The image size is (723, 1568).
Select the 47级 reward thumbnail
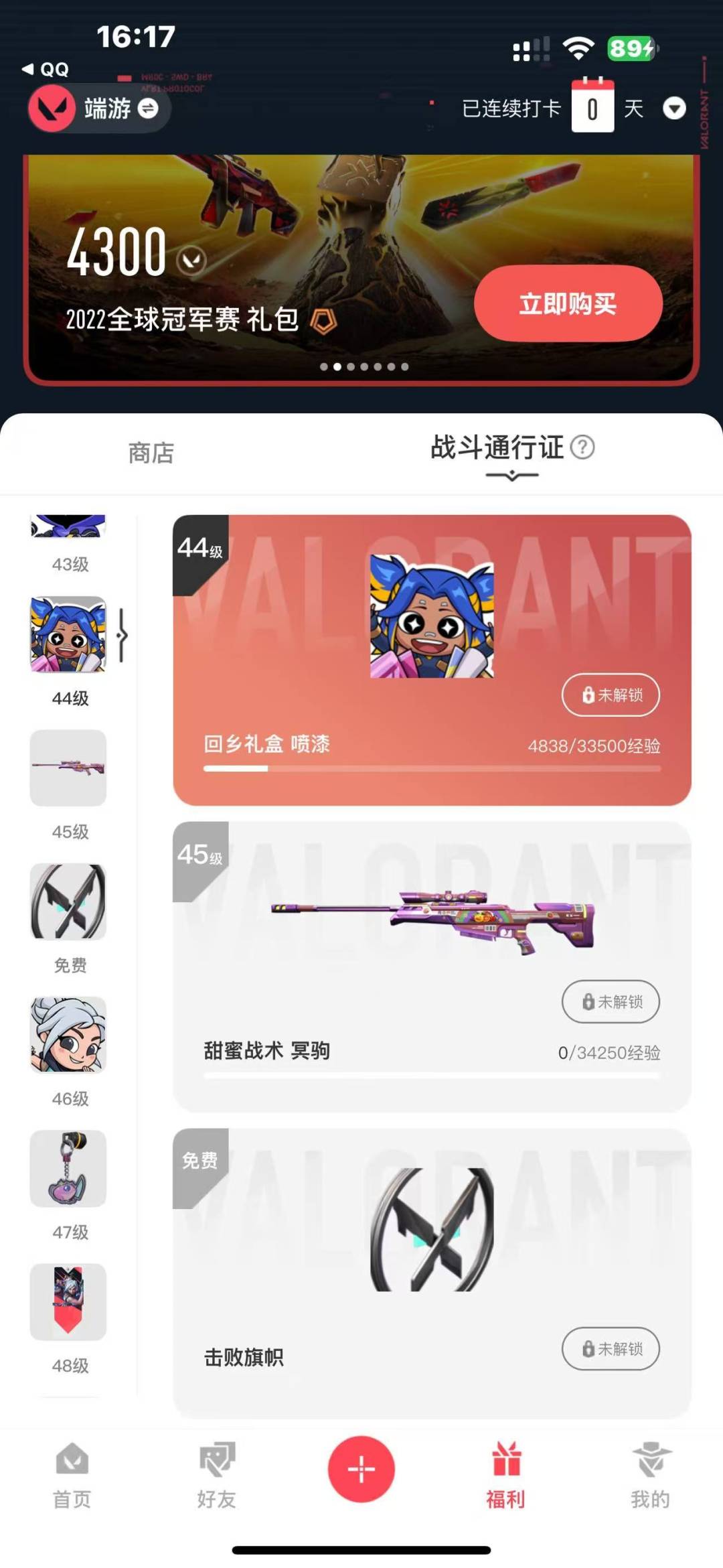(68, 1168)
